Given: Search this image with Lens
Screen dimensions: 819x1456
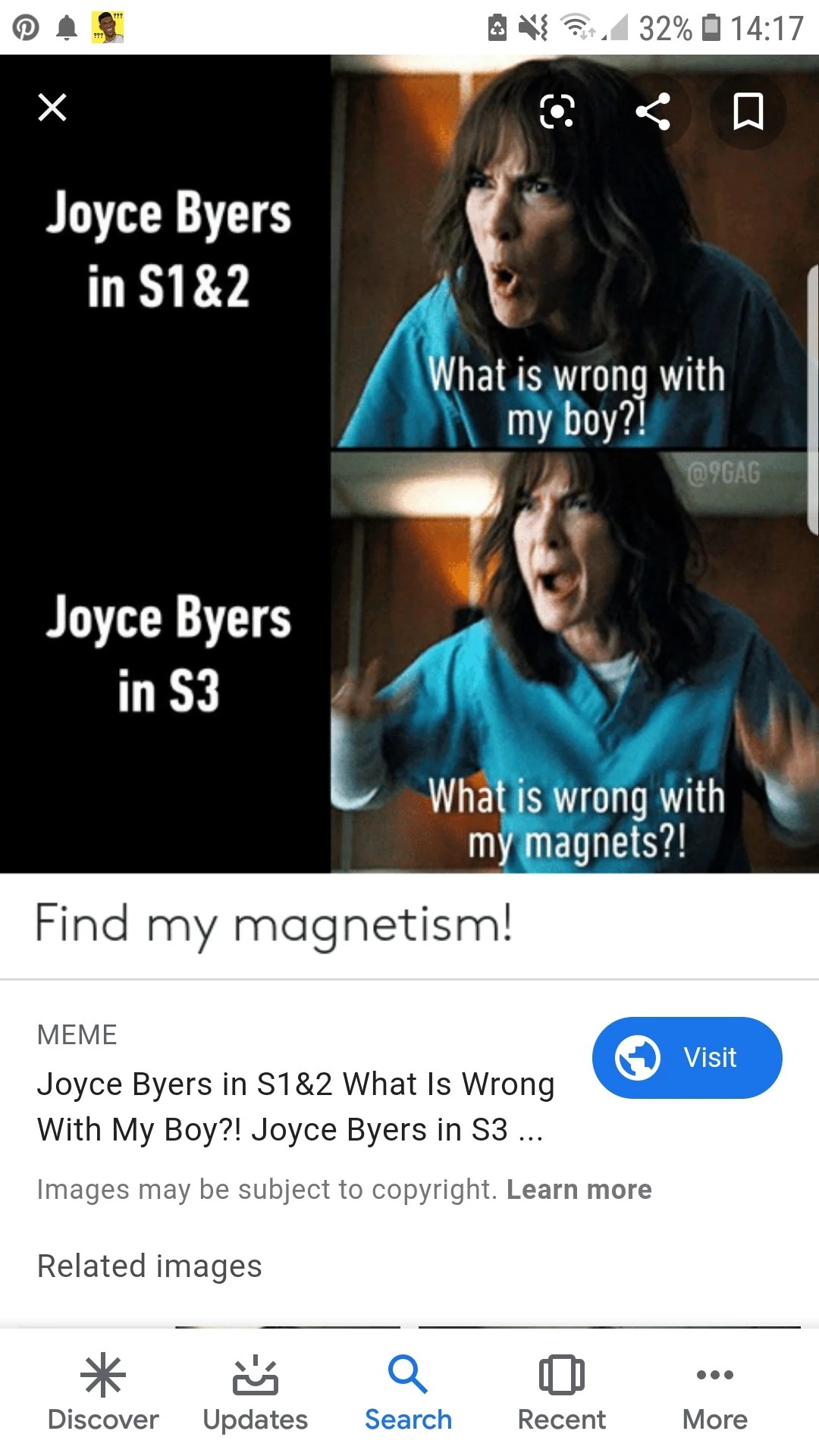Looking at the screenshot, I should click(557, 111).
